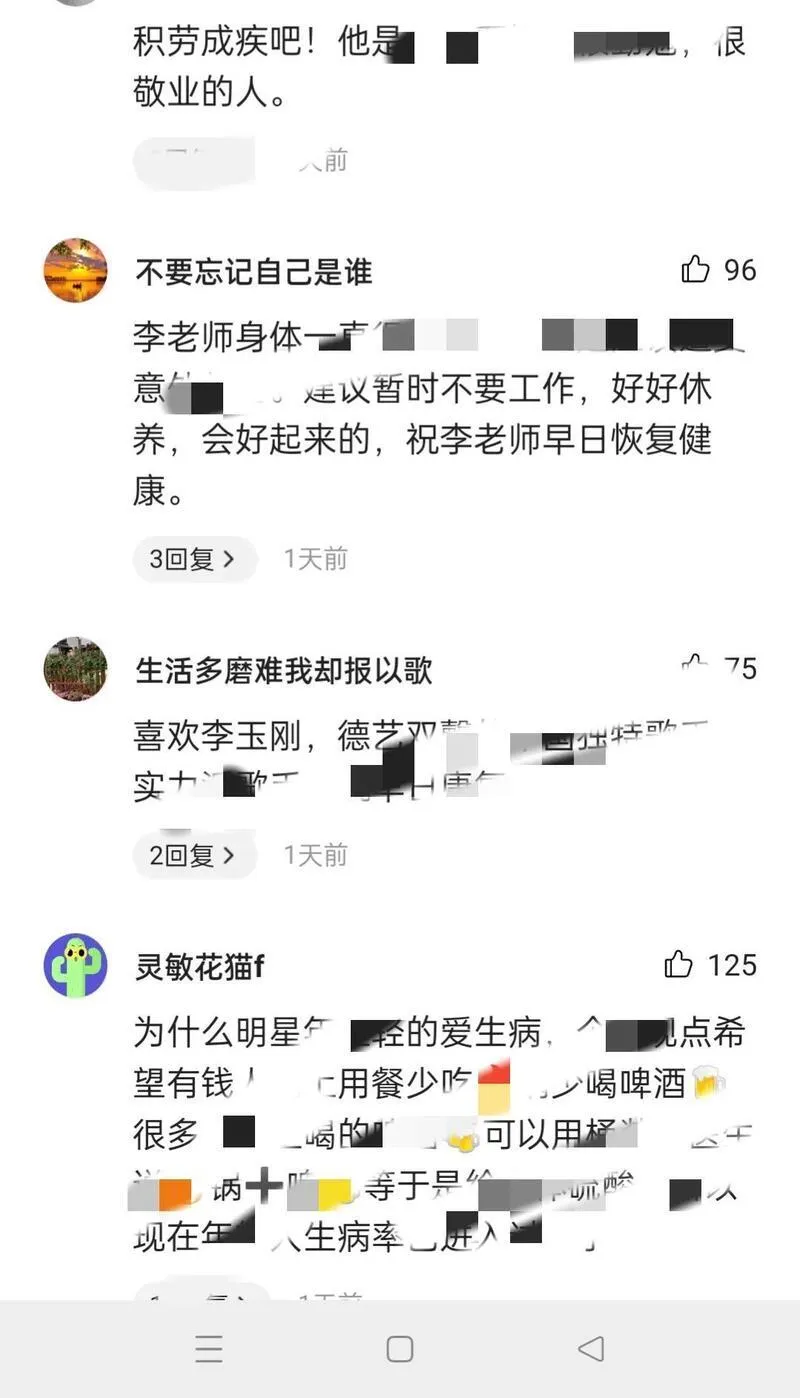The width and height of the screenshot is (800, 1398).
Task: Expand the 2回复 replies
Action: 194,855
